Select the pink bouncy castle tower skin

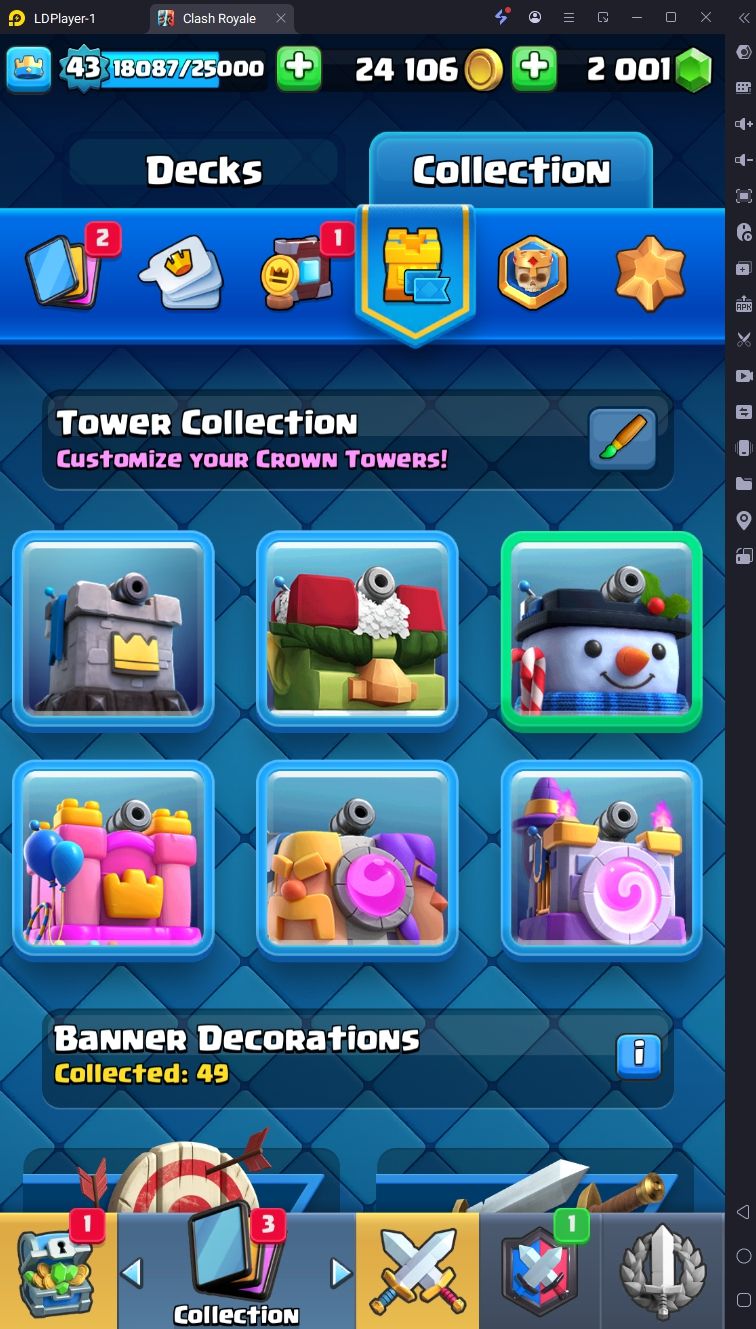[x=113, y=859]
